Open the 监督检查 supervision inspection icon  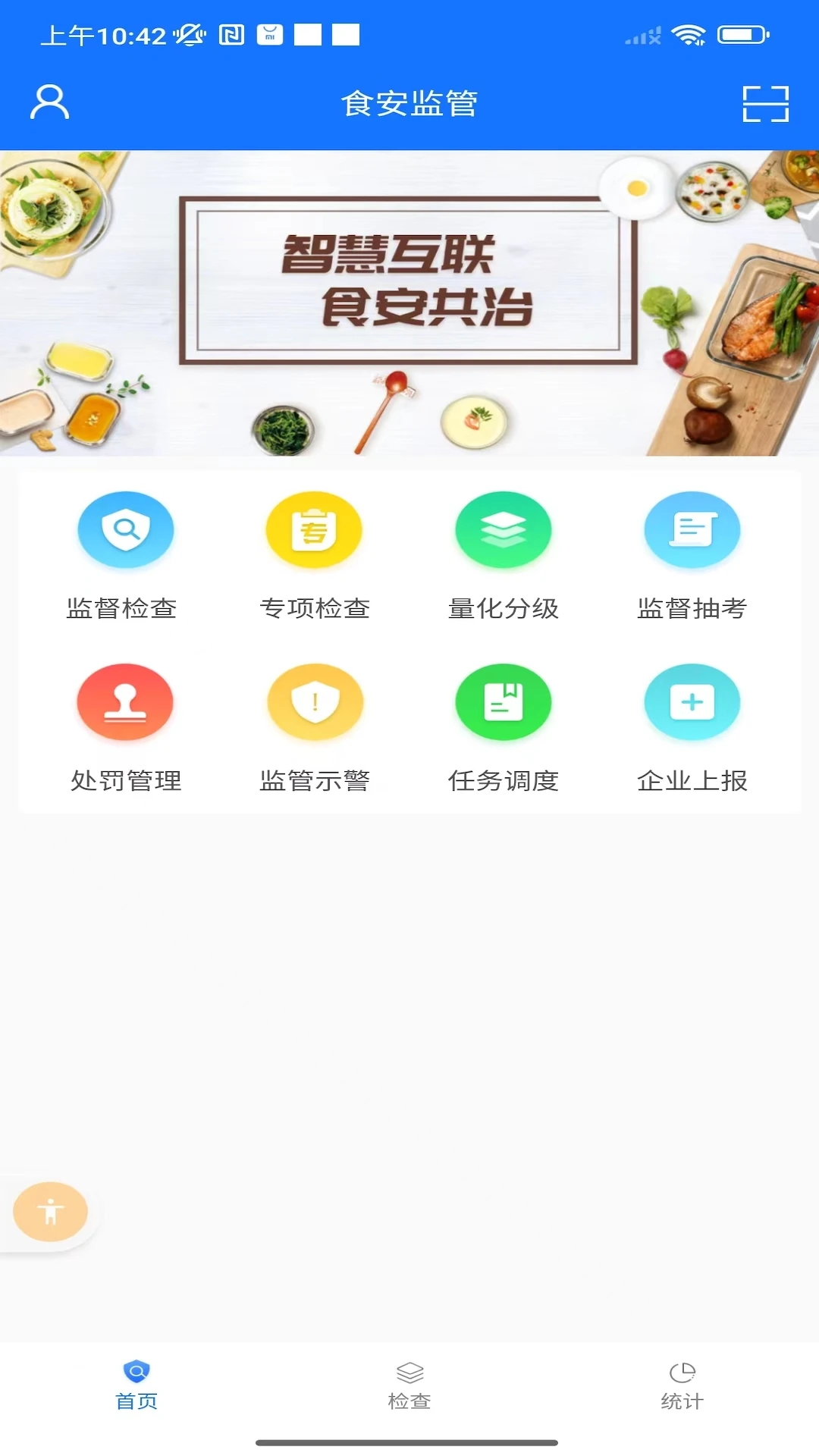[x=126, y=529]
